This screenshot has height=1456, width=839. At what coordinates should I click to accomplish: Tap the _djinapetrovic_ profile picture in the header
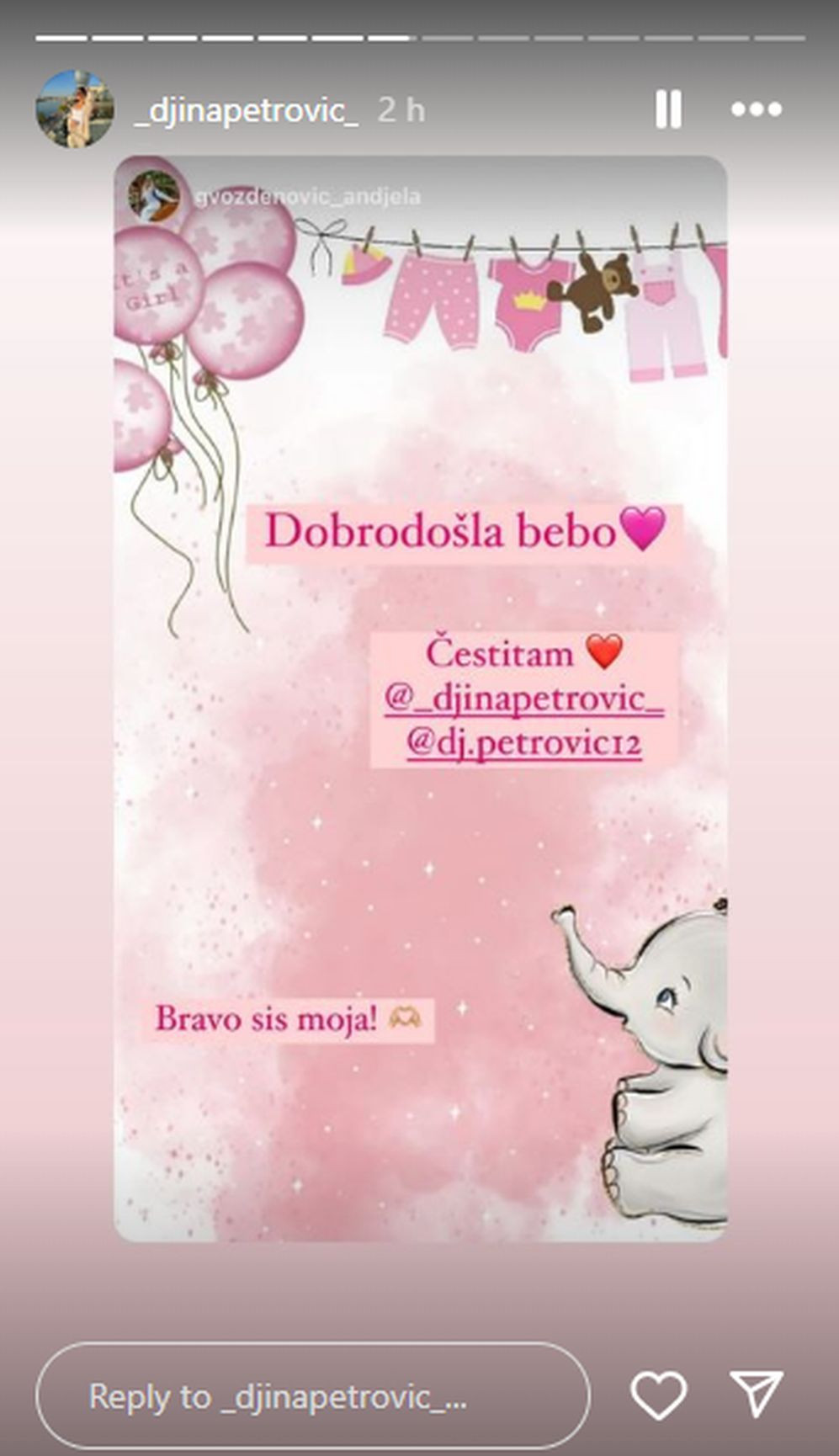[75, 109]
